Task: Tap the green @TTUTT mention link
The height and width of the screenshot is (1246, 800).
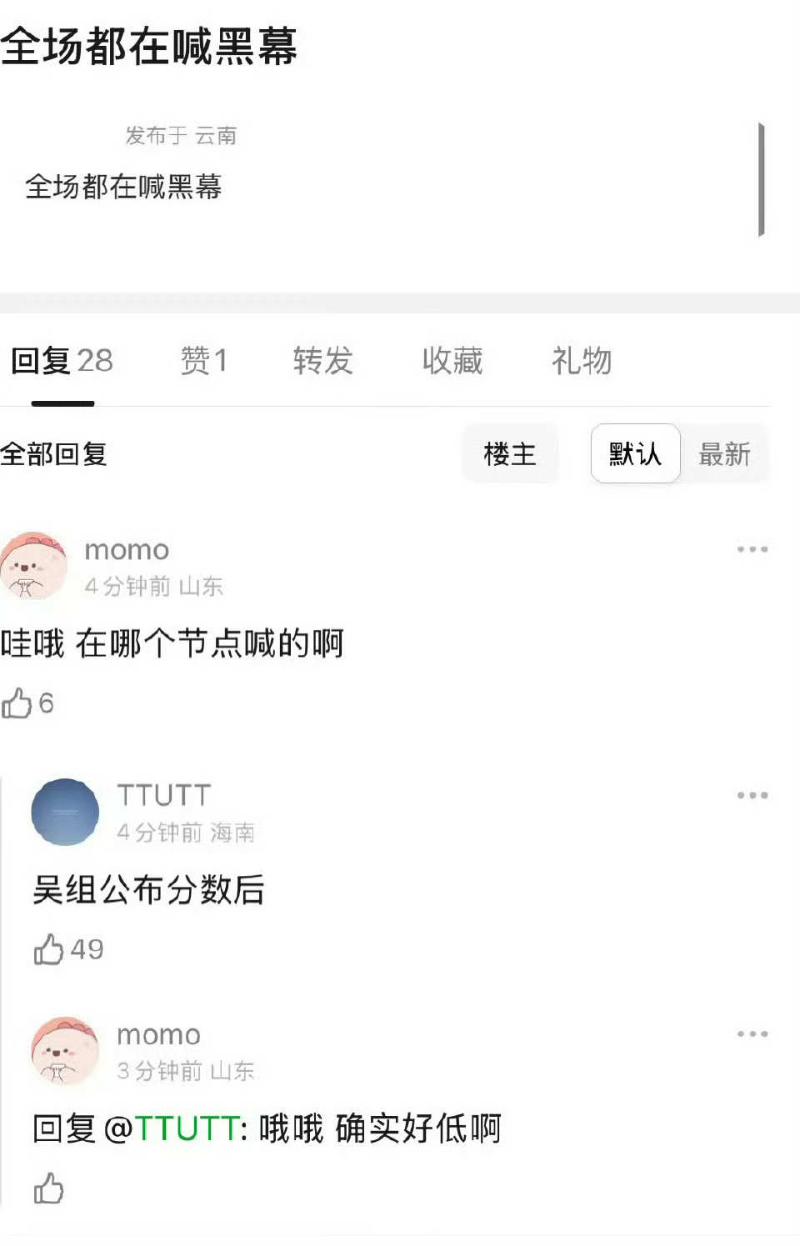Action: [186, 1129]
